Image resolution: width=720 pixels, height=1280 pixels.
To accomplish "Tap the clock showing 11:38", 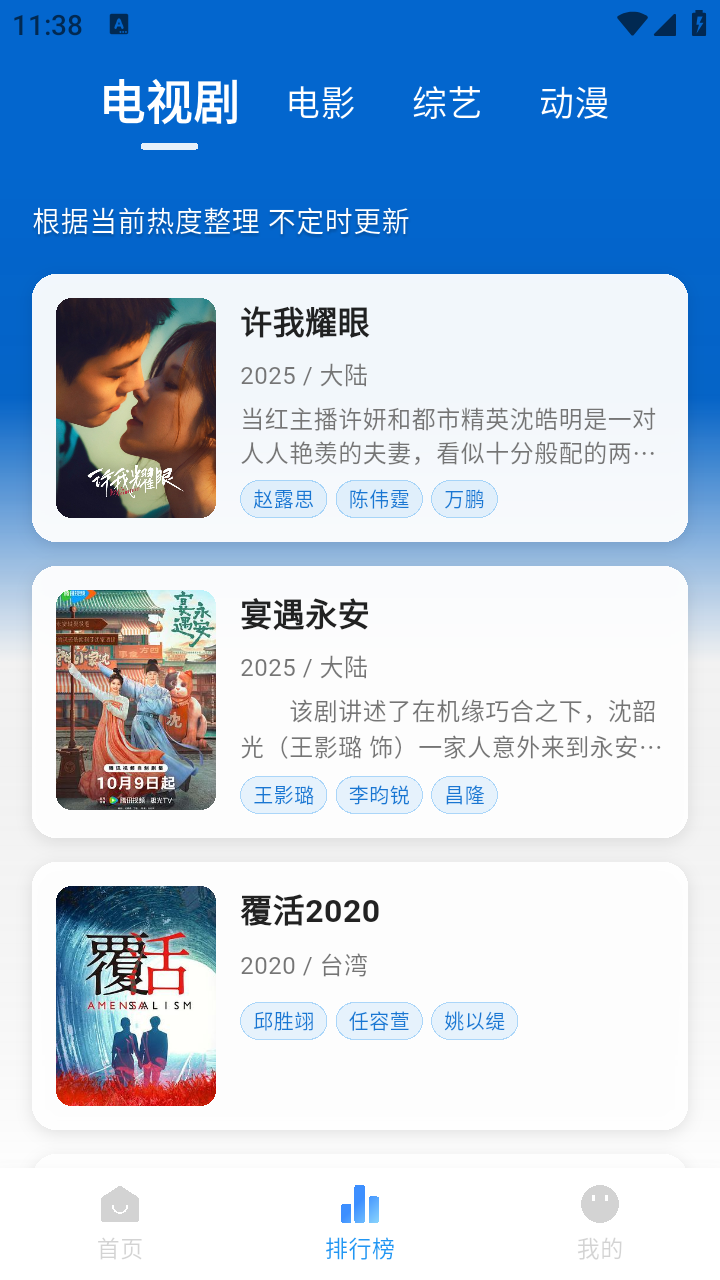I will coord(46,25).
